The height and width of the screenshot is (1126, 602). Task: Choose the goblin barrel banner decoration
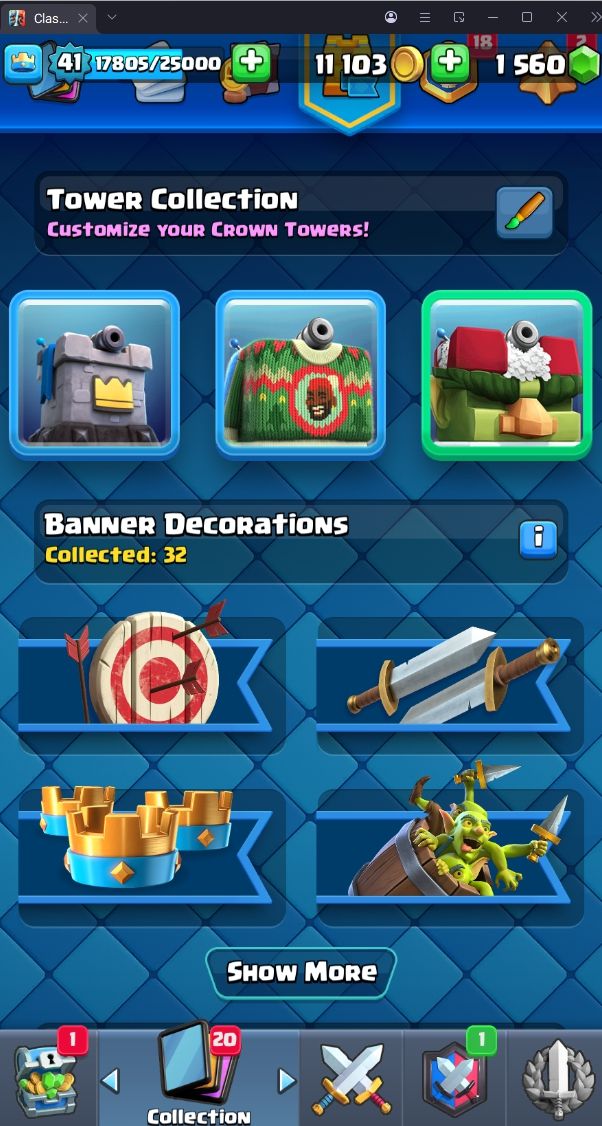click(x=448, y=847)
